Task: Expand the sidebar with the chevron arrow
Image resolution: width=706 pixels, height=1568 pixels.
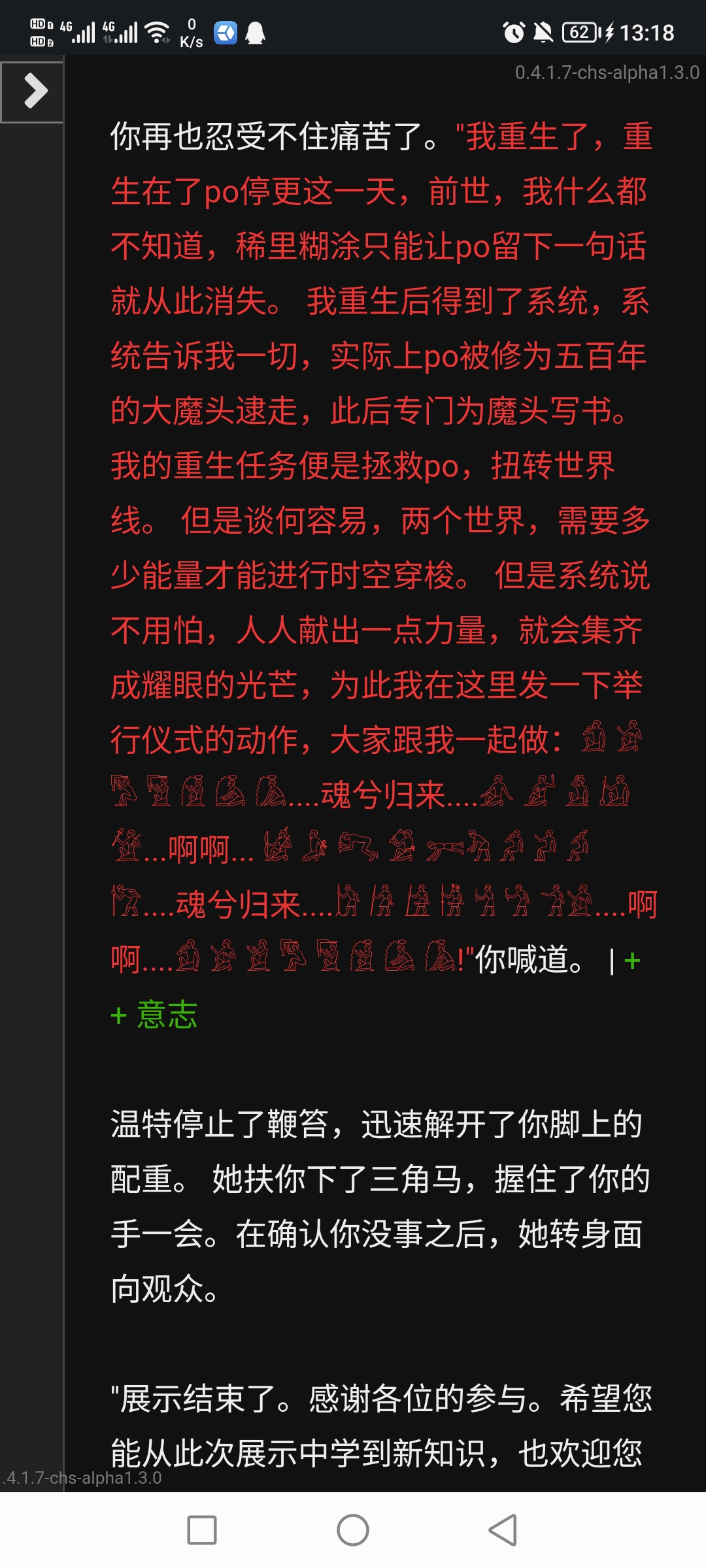Action: point(34,91)
